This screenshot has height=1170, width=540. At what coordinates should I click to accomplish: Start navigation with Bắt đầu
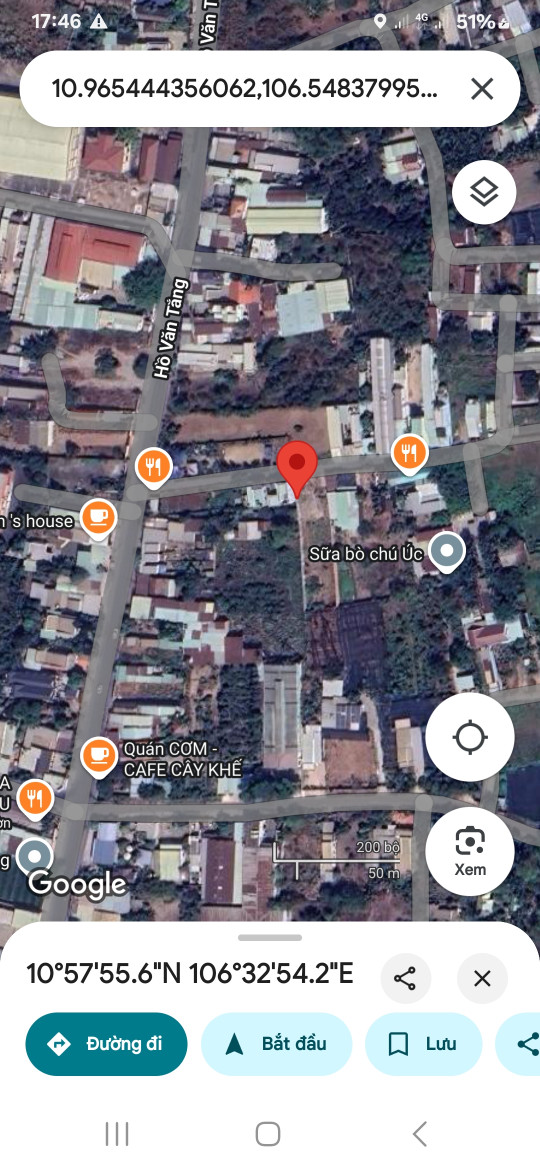click(x=276, y=1044)
